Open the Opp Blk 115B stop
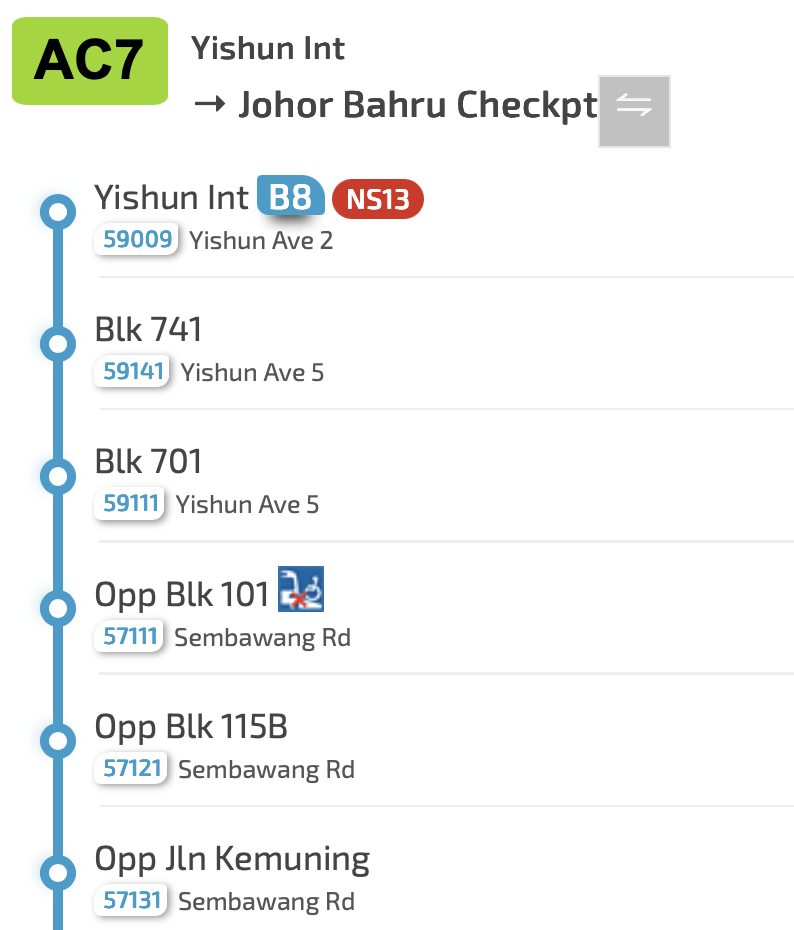The image size is (794, 930). [191, 726]
